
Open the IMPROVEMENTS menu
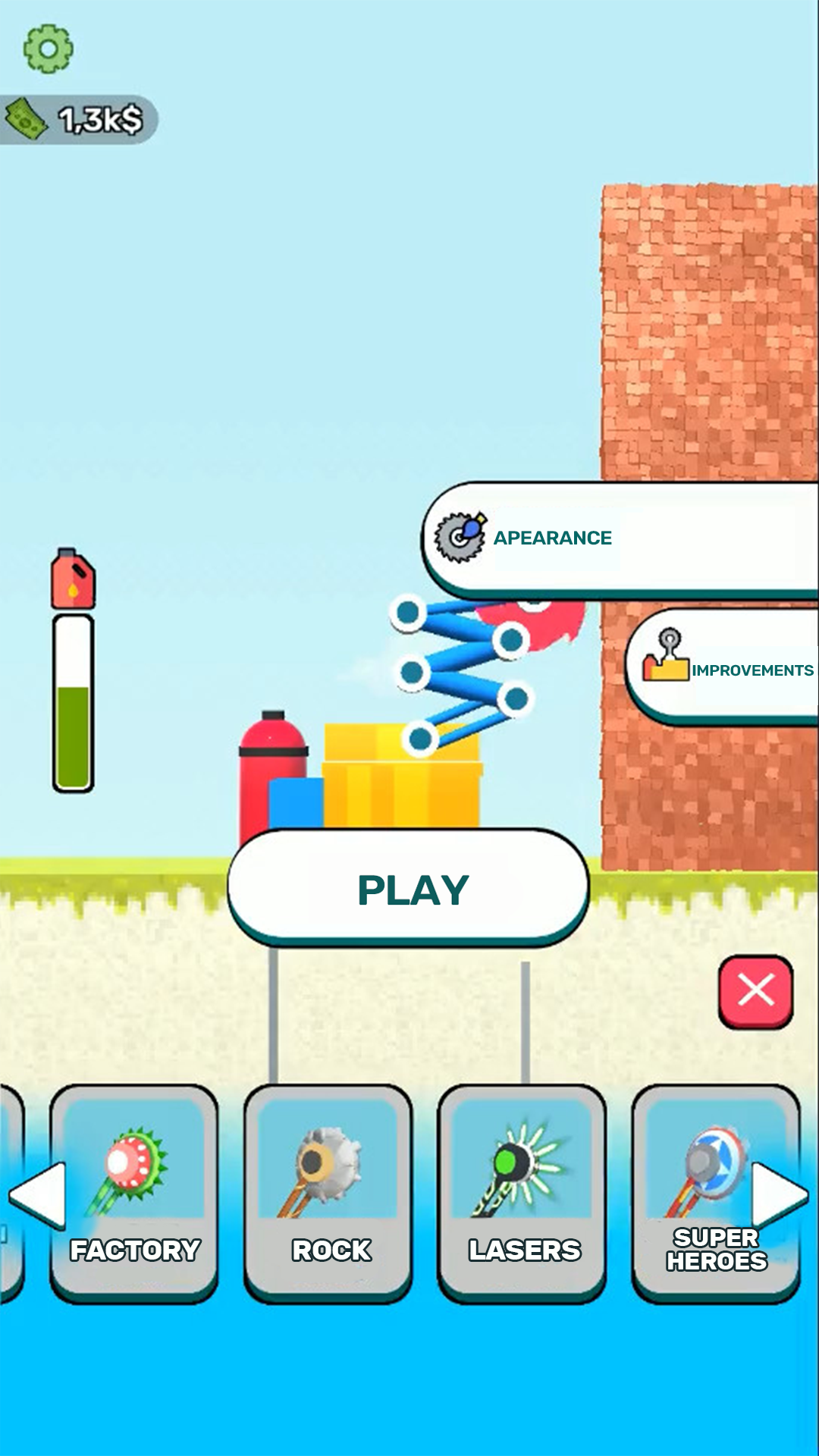pyautogui.click(x=722, y=667)
